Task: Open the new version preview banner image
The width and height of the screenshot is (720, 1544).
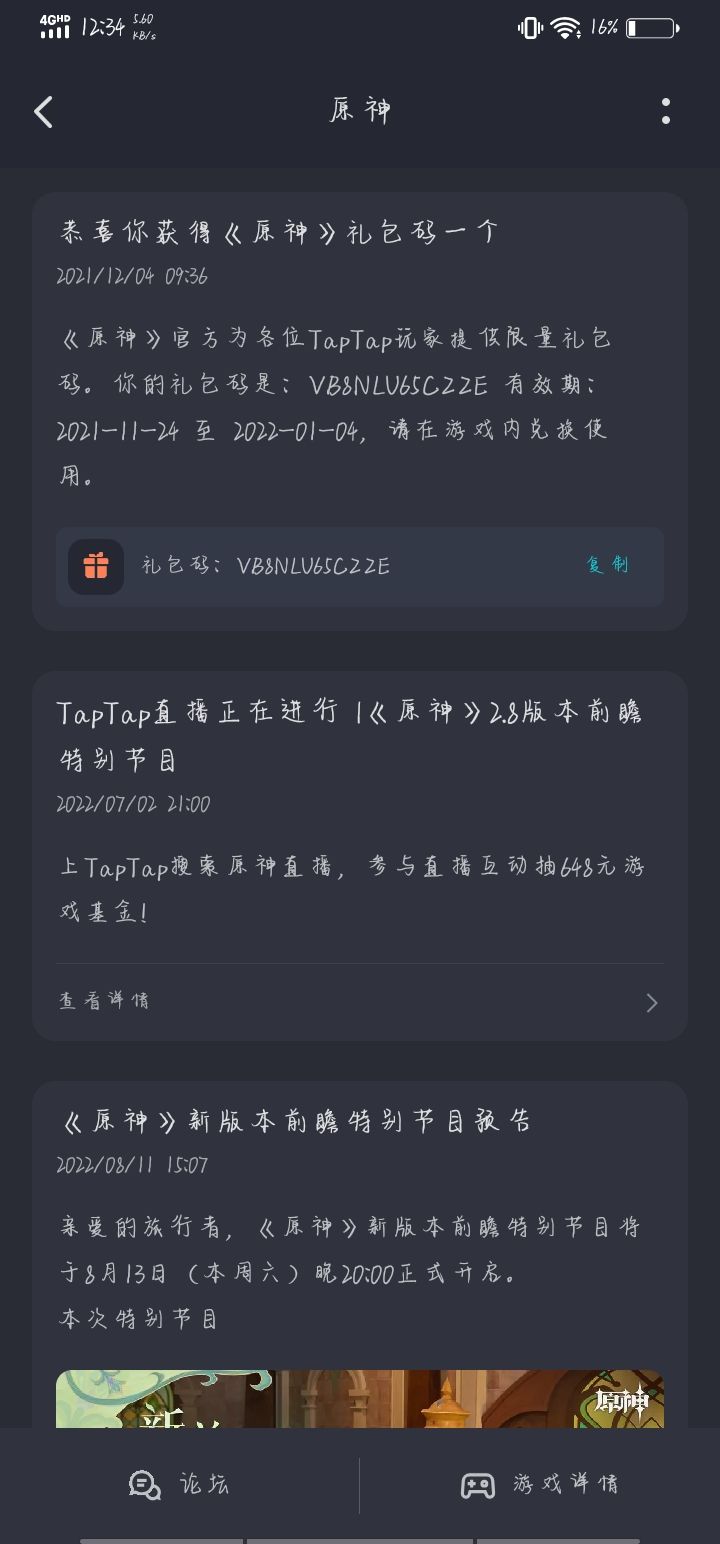Action: tap(360, 1400)
